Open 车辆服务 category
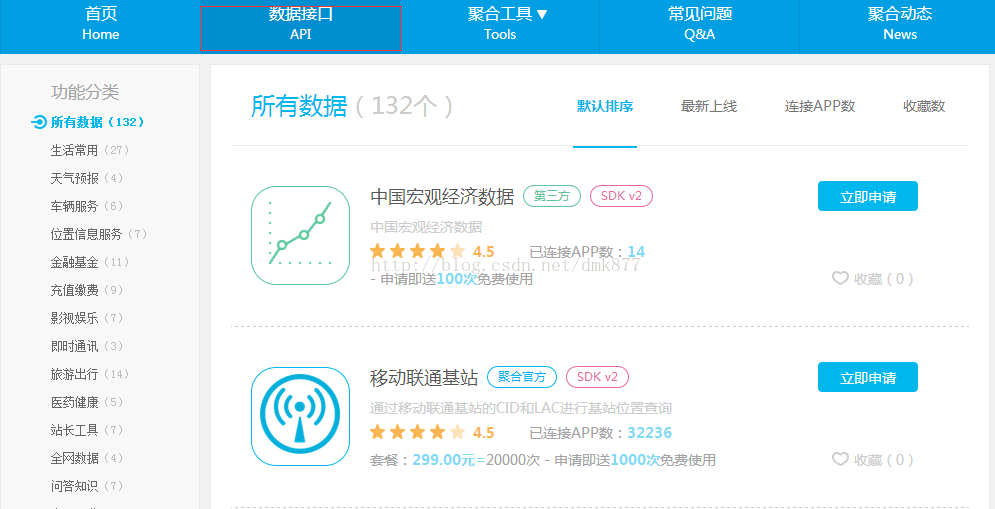Viewport: 995px width, 509px height. point(75,206)
